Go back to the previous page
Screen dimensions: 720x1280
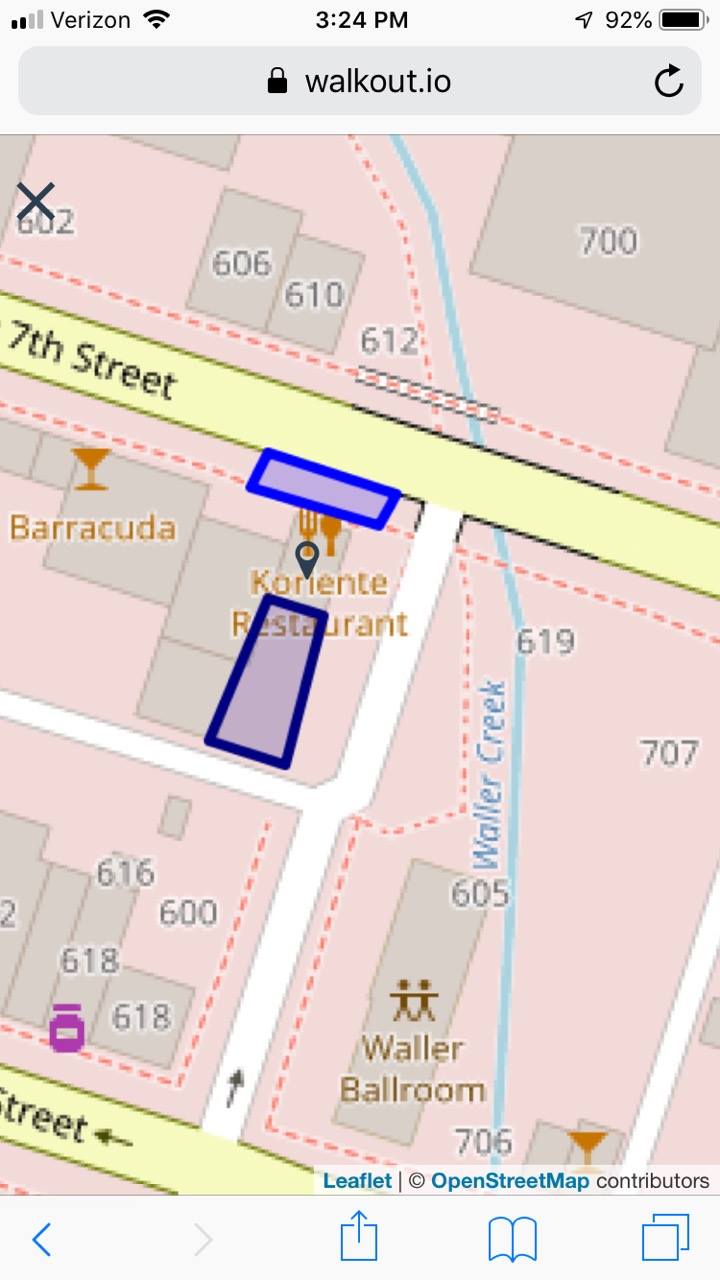[x=42, y=1240]
